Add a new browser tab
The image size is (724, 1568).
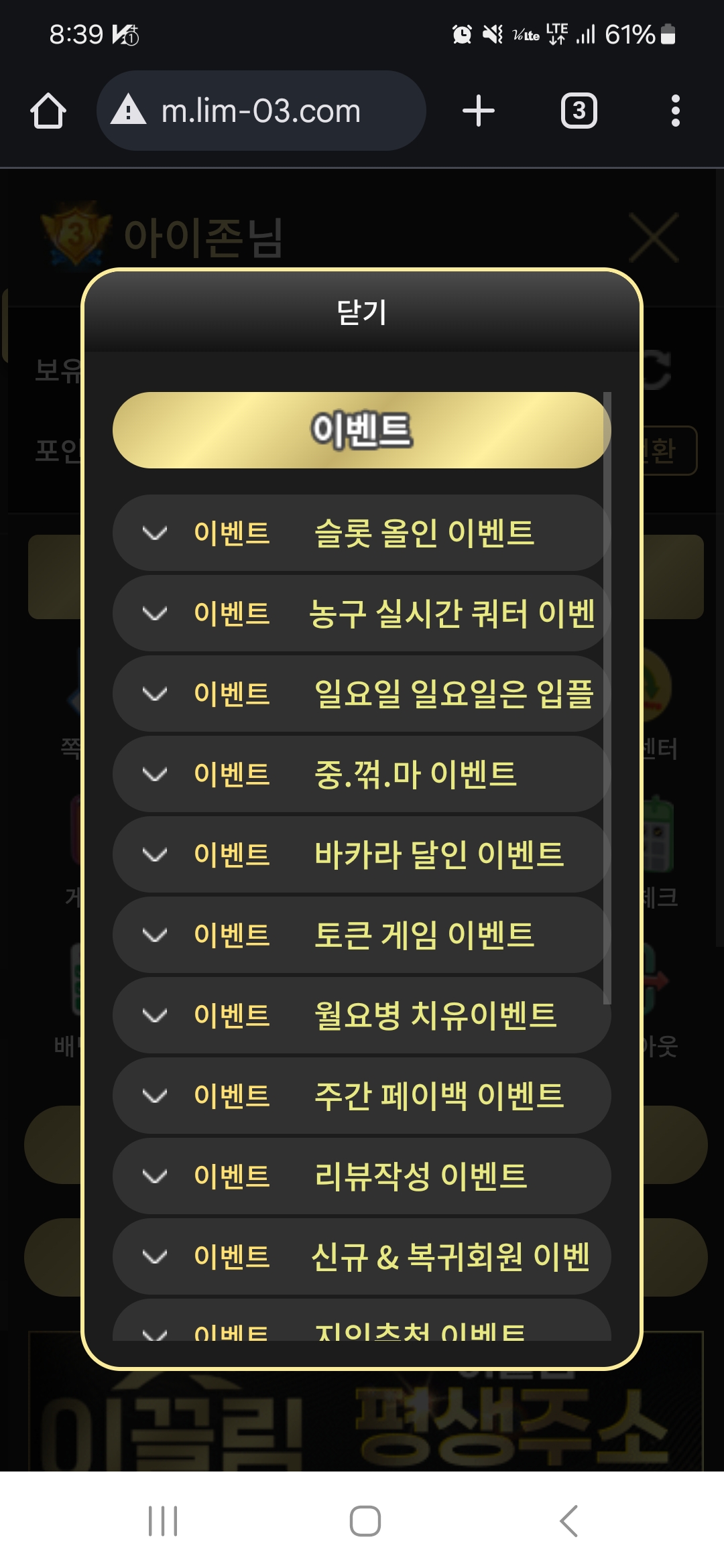tap(479, 111)
